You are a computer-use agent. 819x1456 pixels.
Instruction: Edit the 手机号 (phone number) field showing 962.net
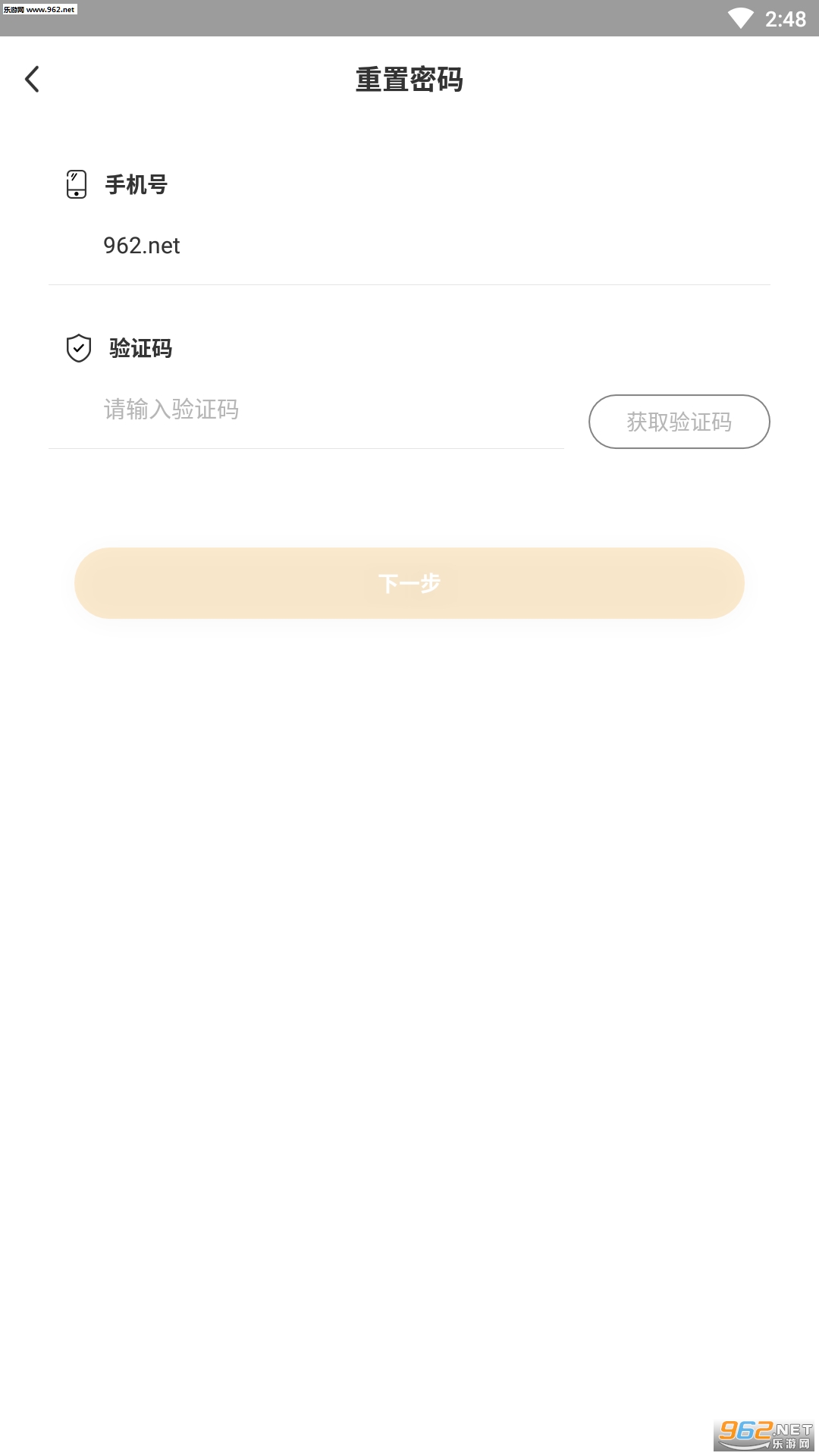[x=409, y=246]
